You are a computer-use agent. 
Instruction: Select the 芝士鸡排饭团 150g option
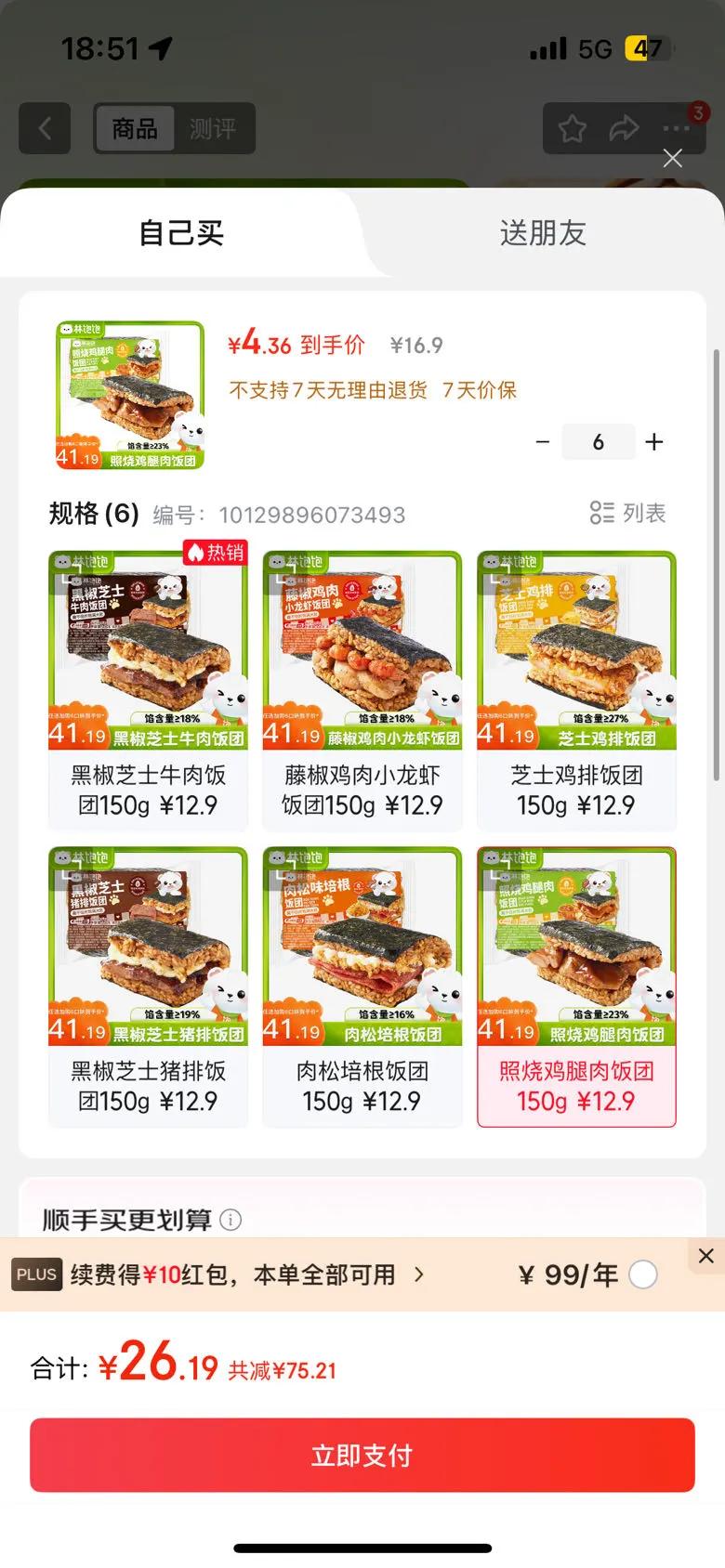576,690
